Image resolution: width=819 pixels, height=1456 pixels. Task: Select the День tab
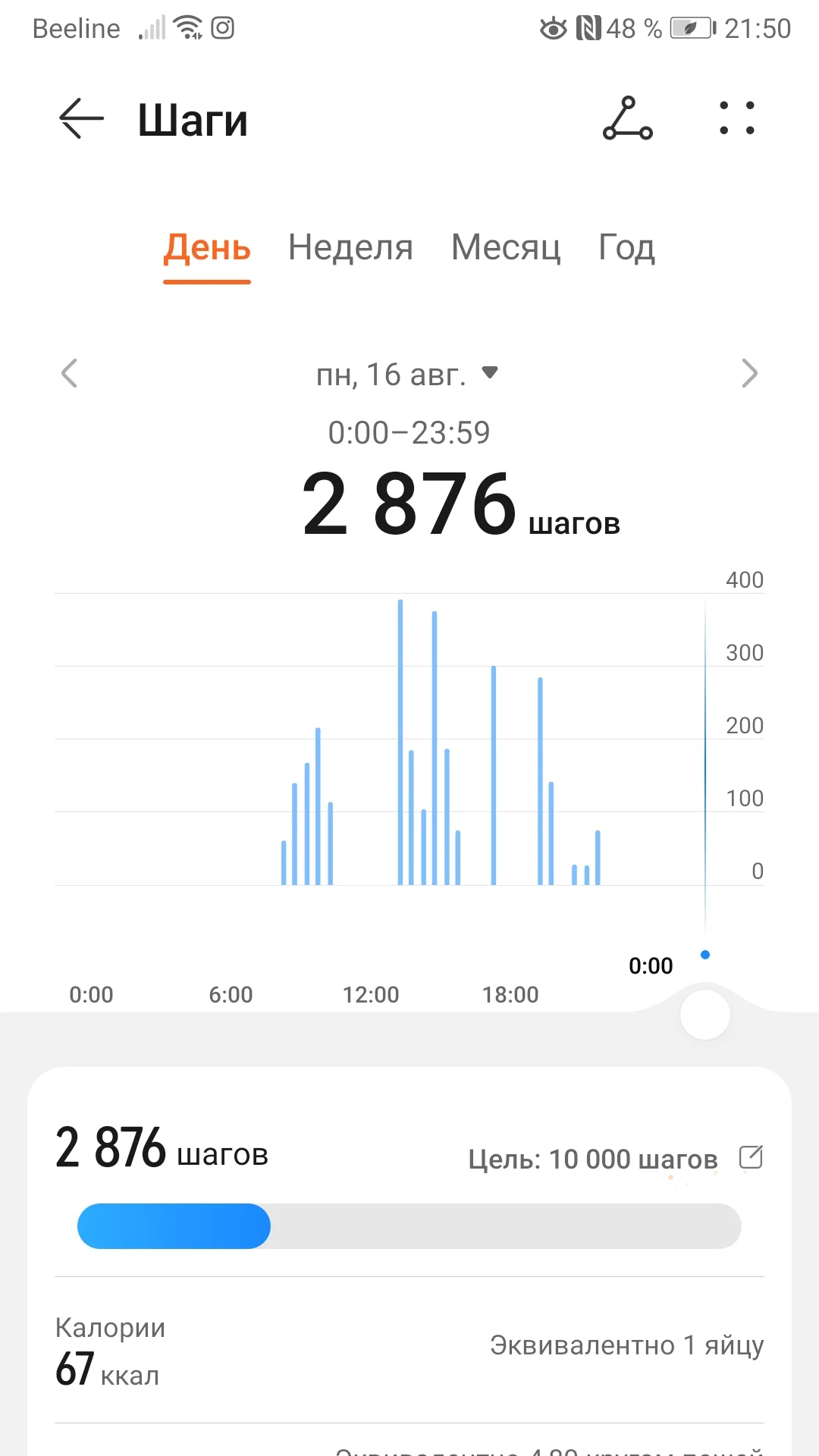point(207,247)
